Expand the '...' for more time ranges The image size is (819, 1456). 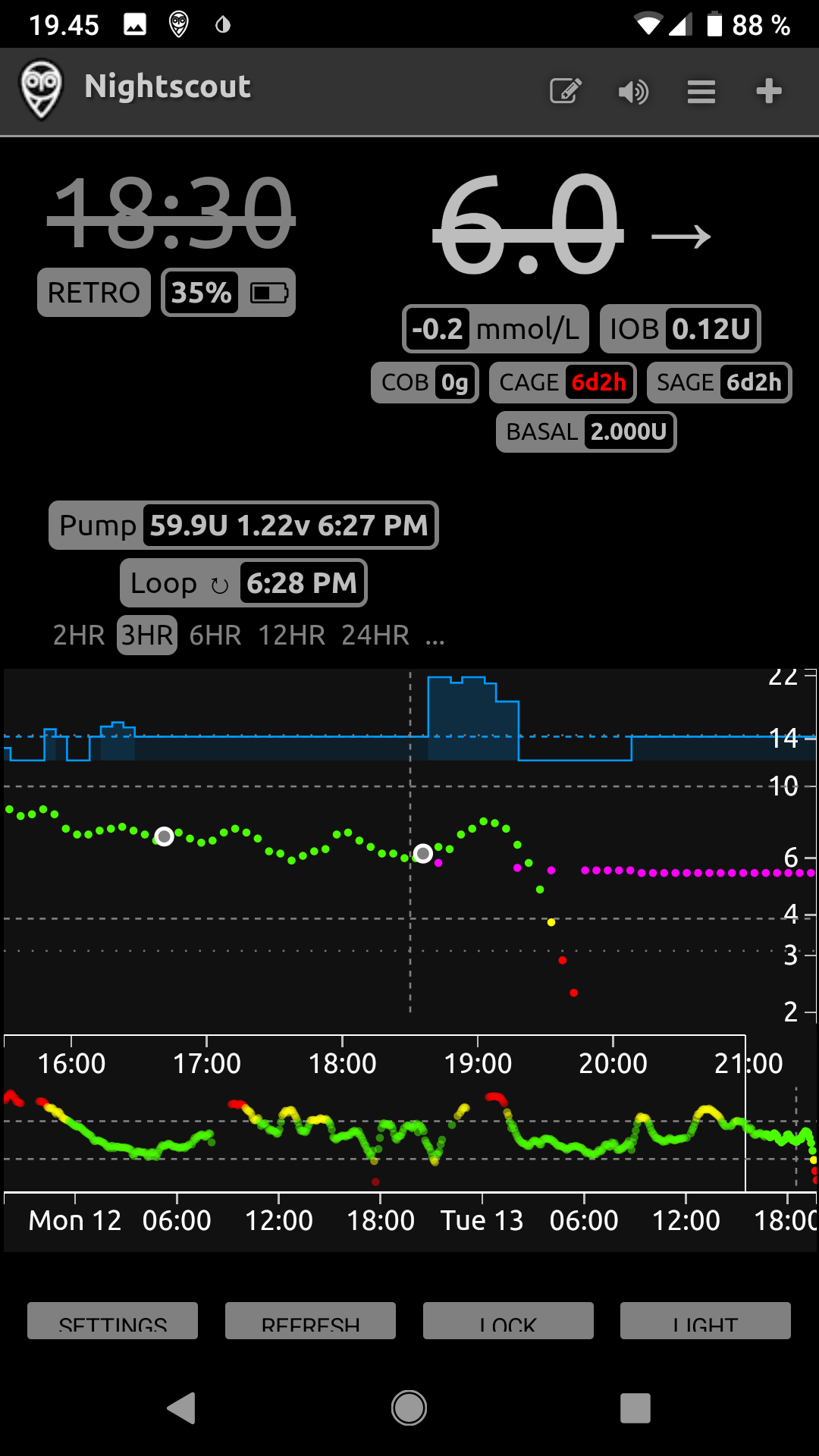(436, 636)
